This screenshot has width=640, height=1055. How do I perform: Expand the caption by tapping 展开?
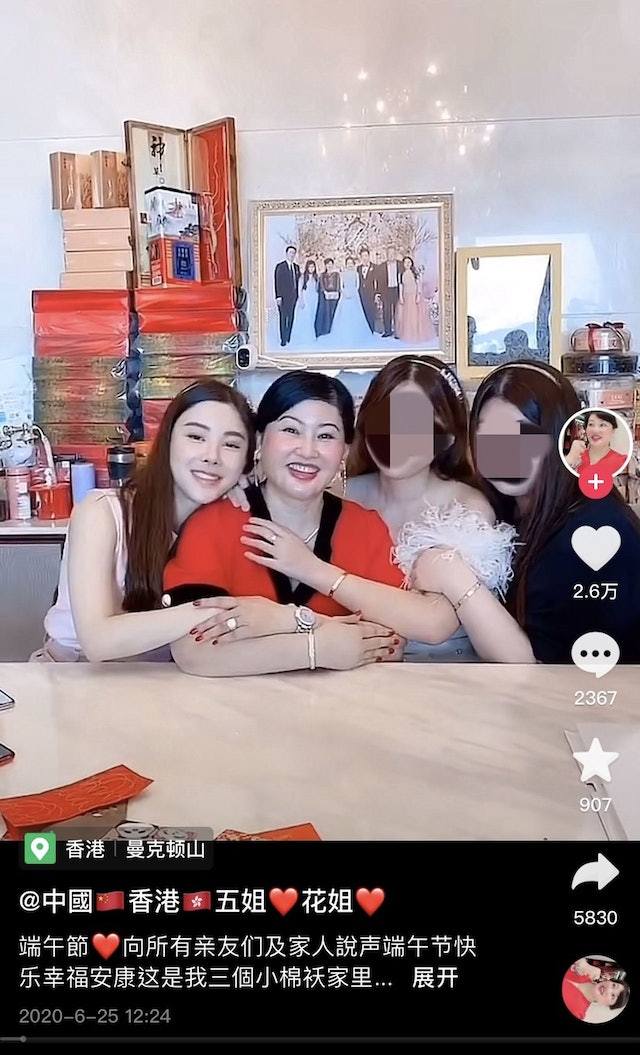(435, 977)
